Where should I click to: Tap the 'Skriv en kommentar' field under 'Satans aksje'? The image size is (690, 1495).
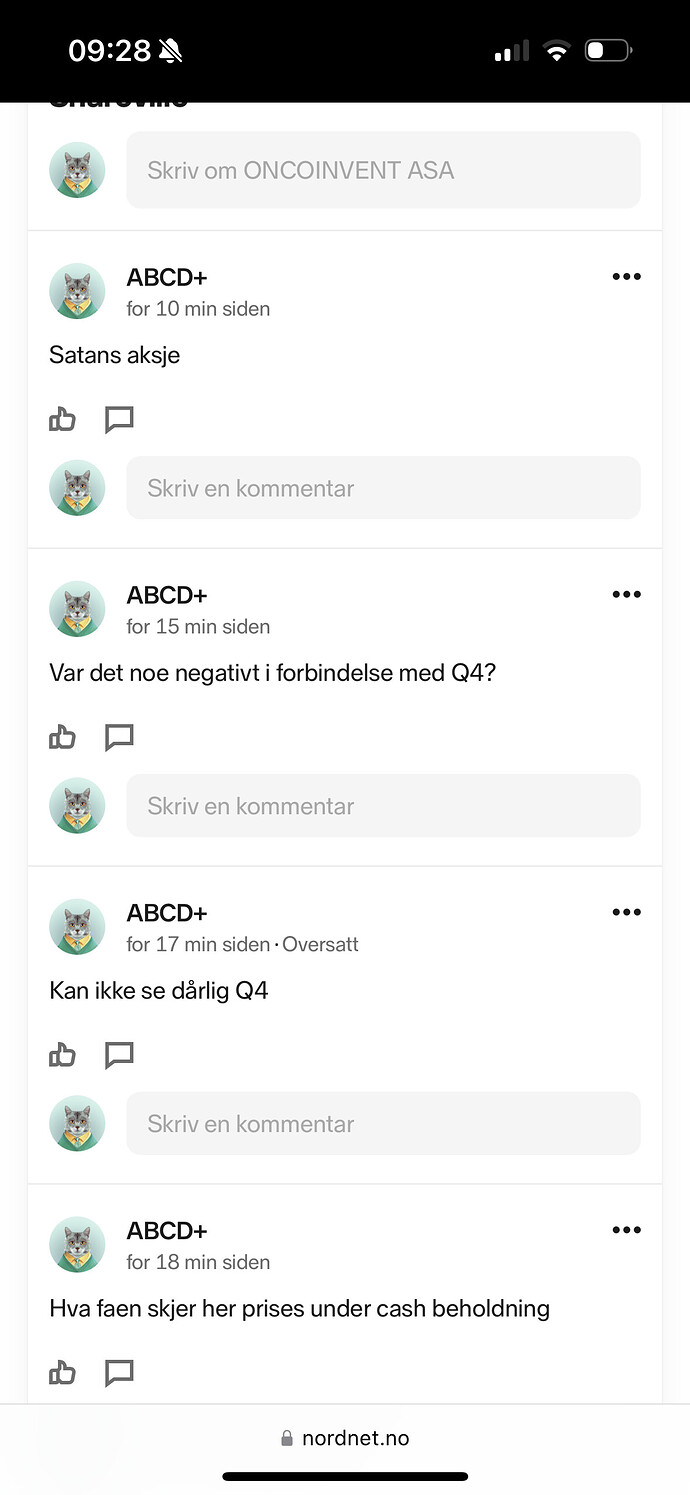383,488
